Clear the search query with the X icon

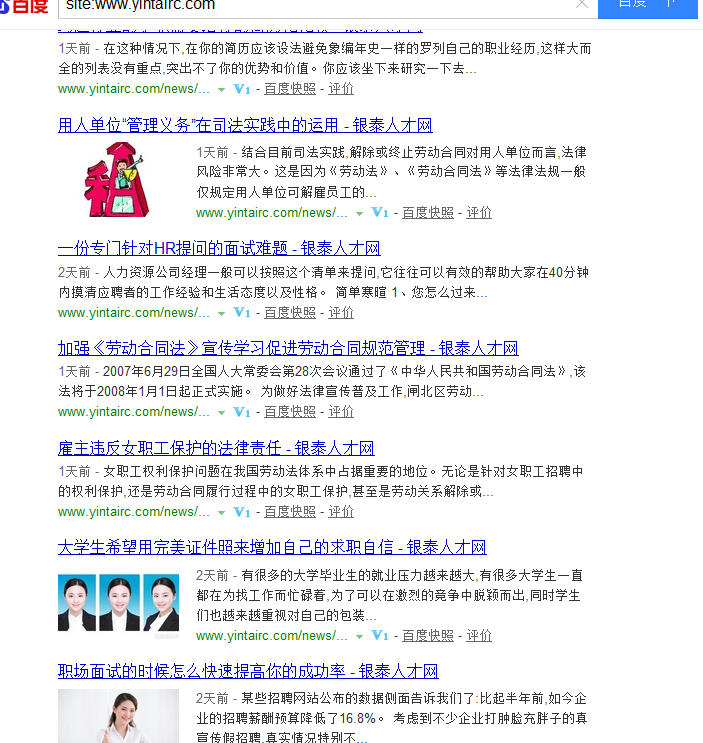(582, 5)
